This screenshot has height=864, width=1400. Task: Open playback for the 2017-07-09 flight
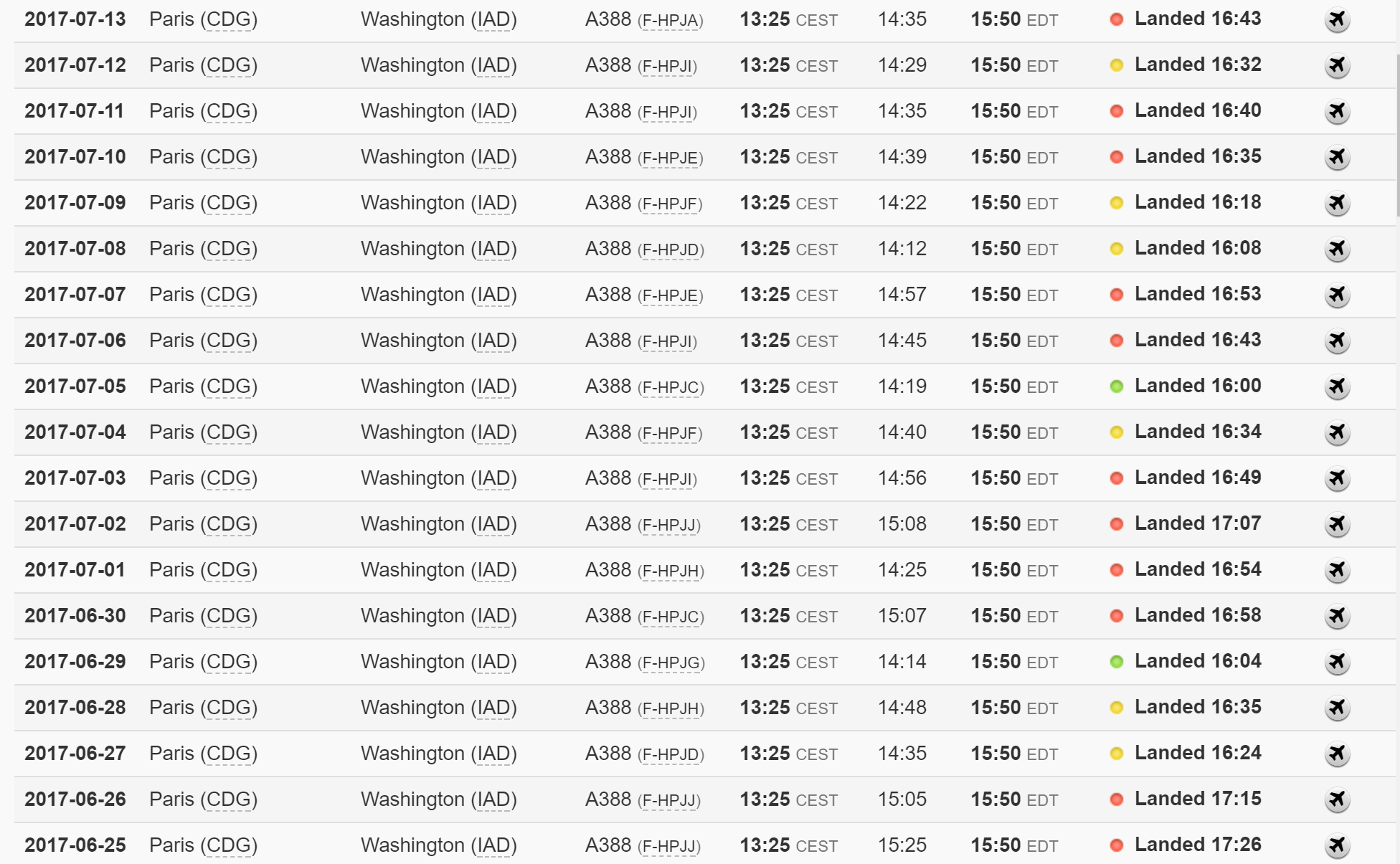(x=1337, y=203)
